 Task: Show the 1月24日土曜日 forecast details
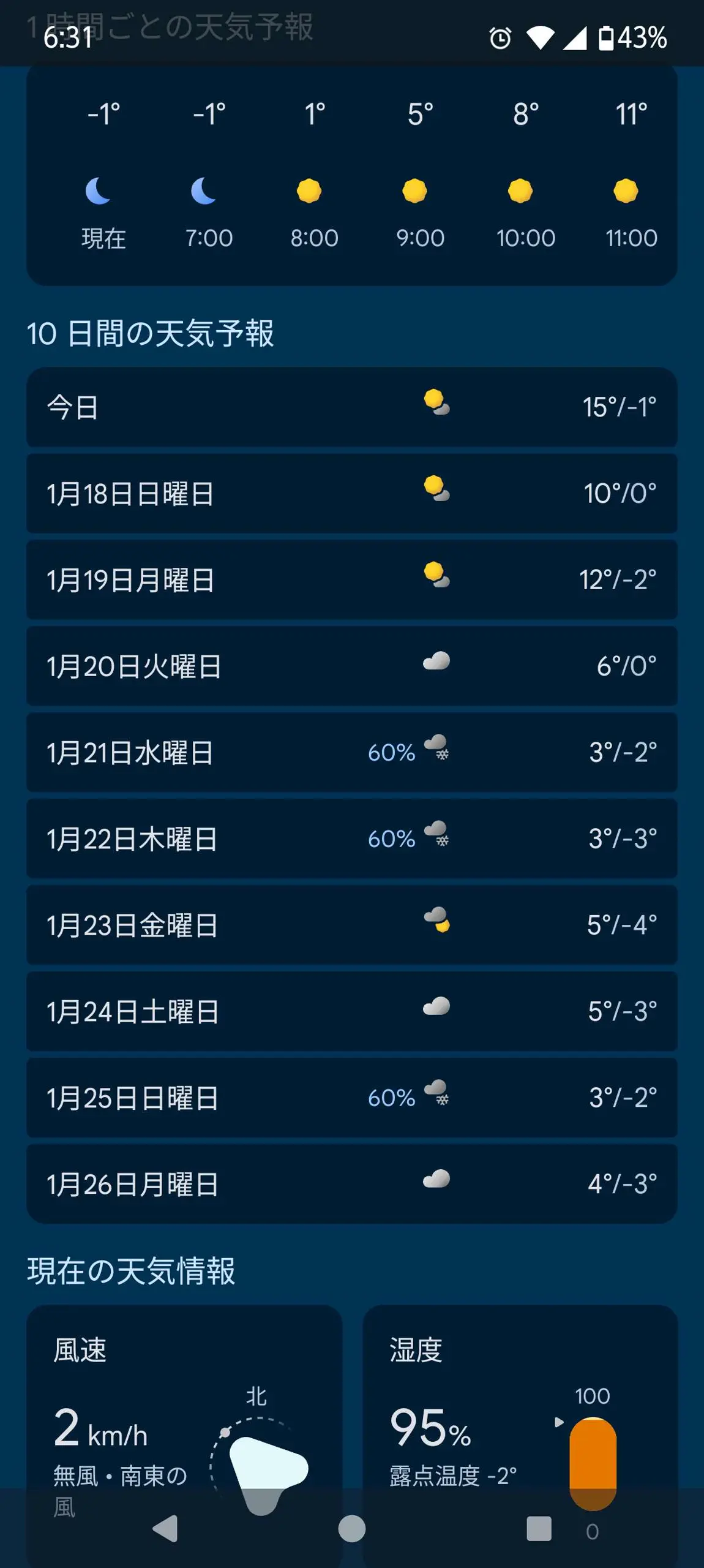pos(351,1011)
